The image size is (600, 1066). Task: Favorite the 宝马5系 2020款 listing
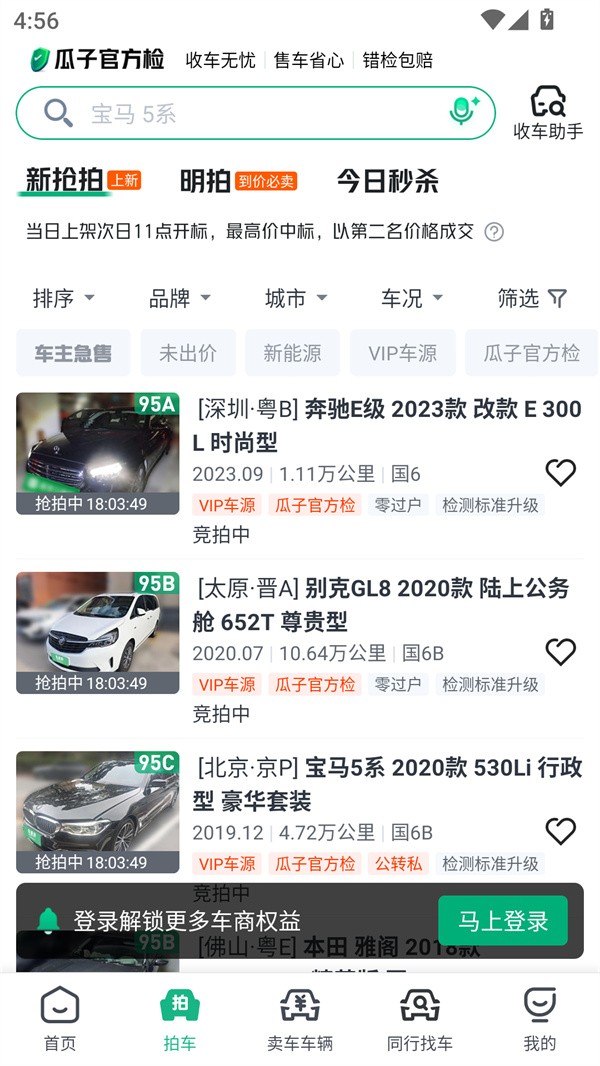560,831
